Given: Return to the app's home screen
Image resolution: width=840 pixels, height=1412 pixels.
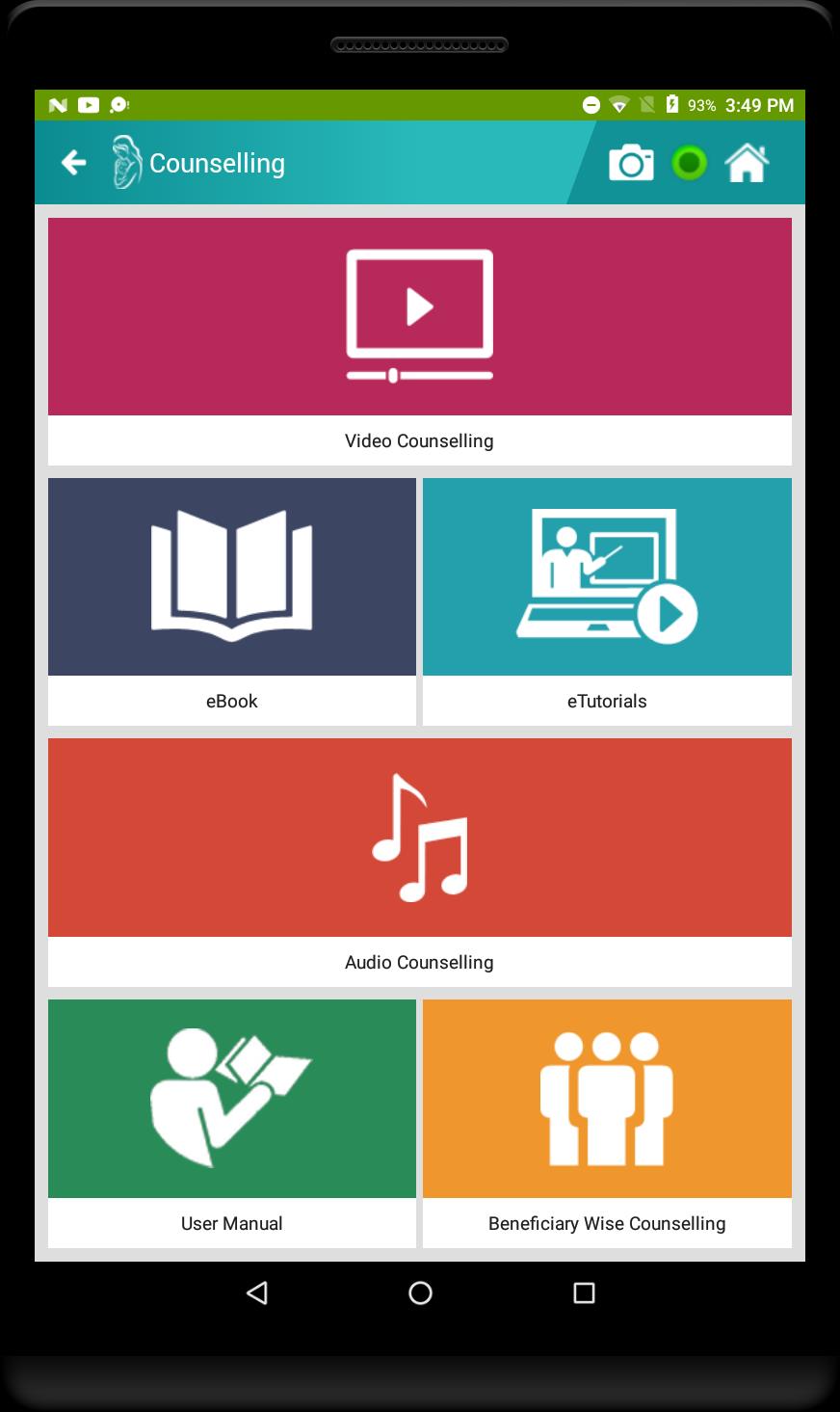Looking at the screenshot, I should coord(747,163).
